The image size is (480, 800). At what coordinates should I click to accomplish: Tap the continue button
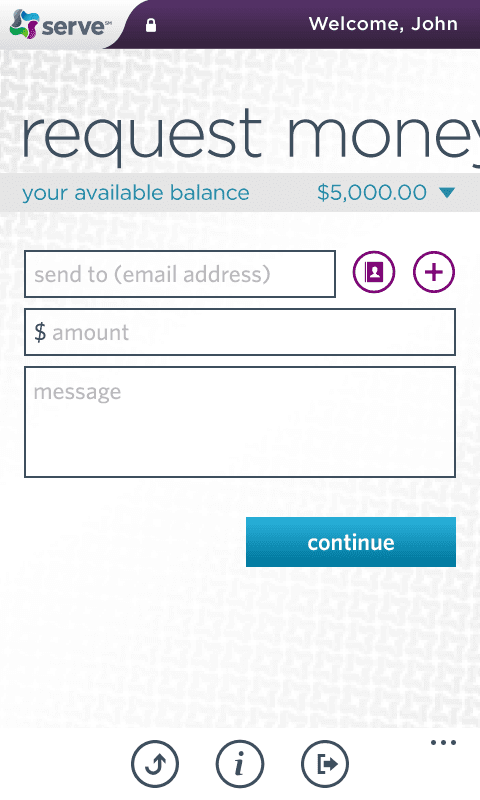[x=351, y=542]
